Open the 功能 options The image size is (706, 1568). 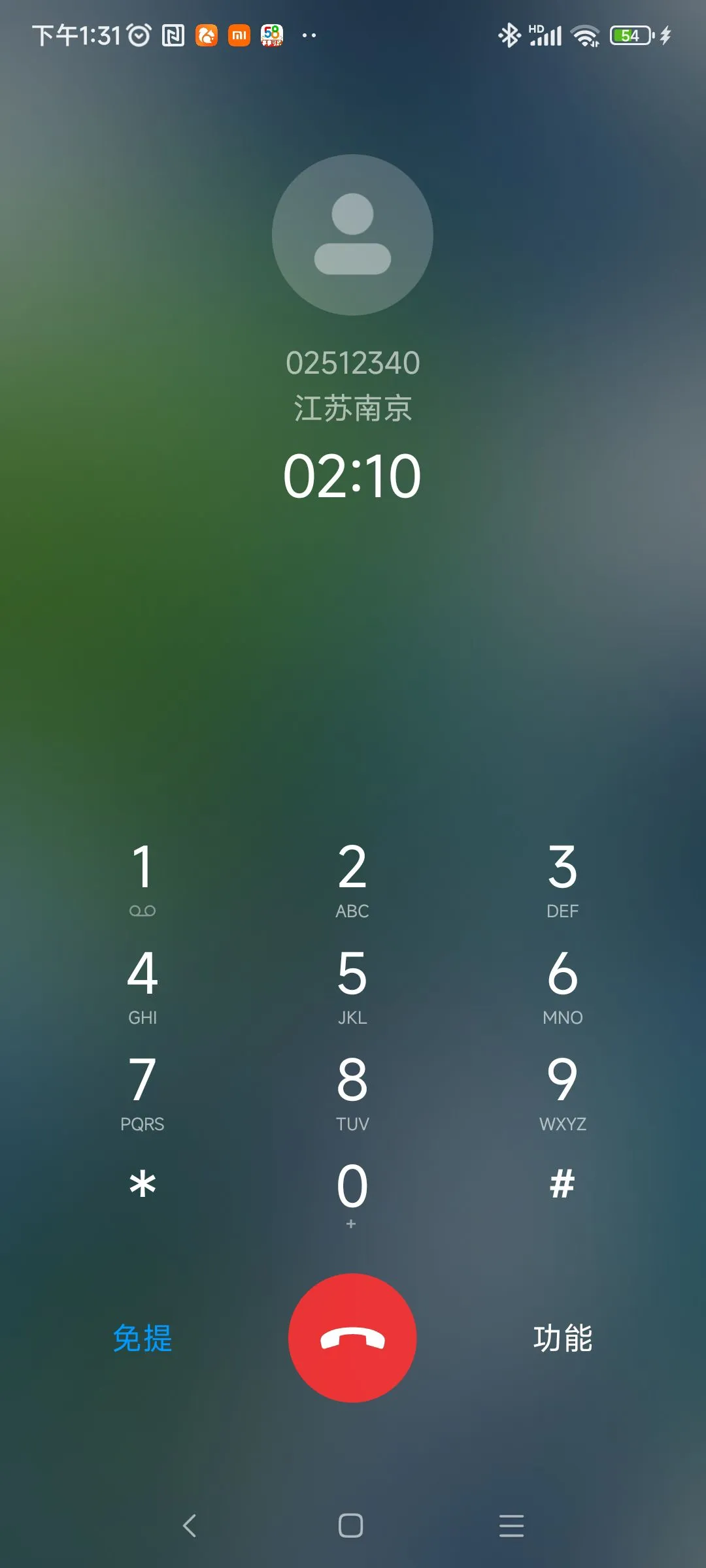click(562, 1338)
